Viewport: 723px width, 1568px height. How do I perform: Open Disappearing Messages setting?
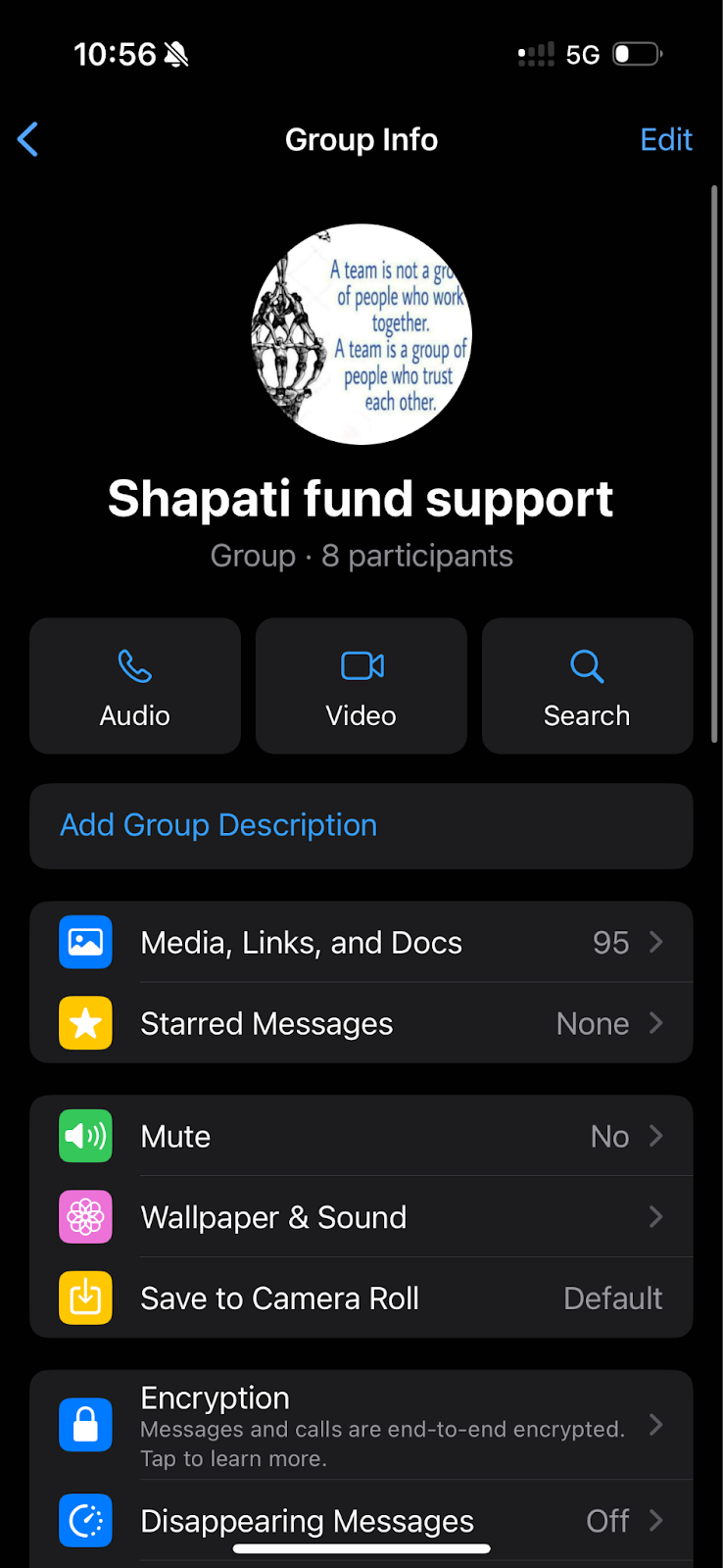(x=361, y=1521)
